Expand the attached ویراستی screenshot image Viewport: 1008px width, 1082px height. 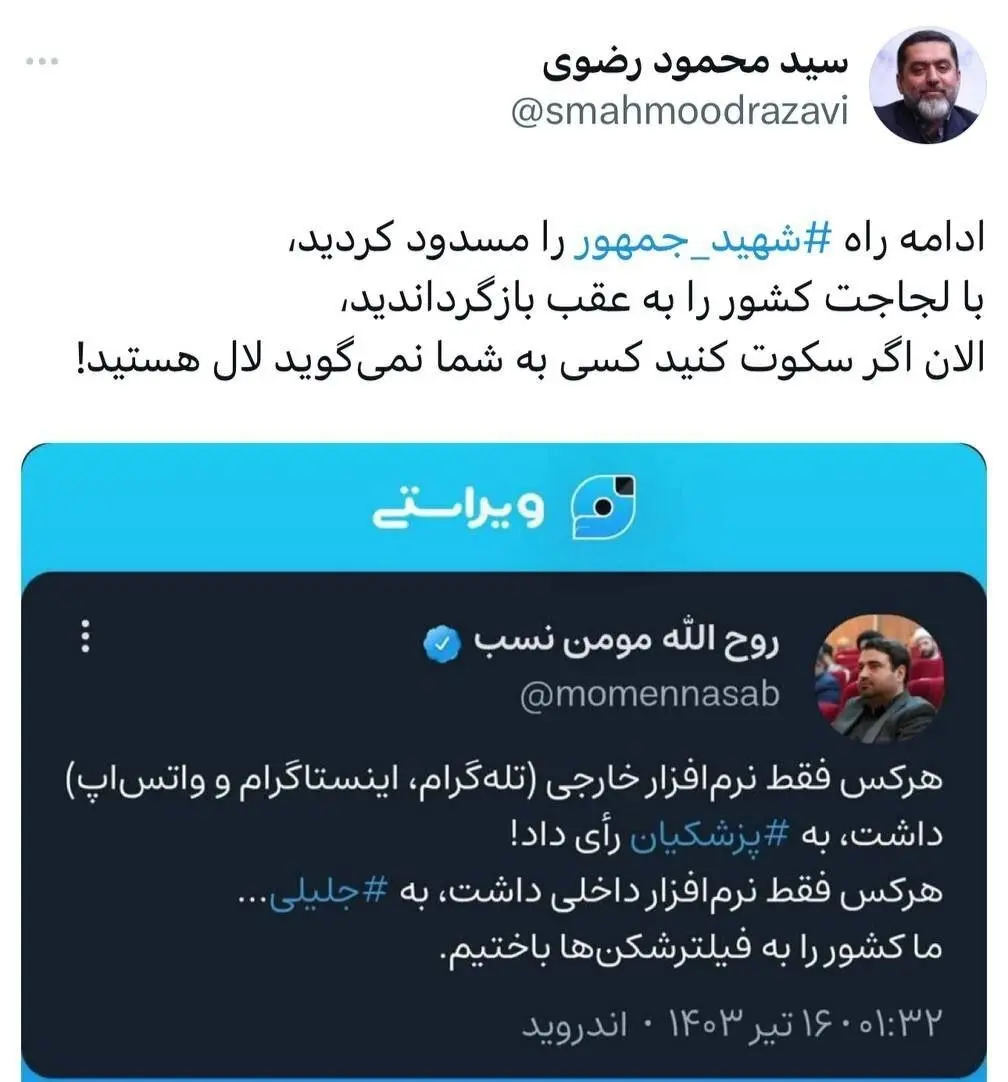tap(503, 760)
